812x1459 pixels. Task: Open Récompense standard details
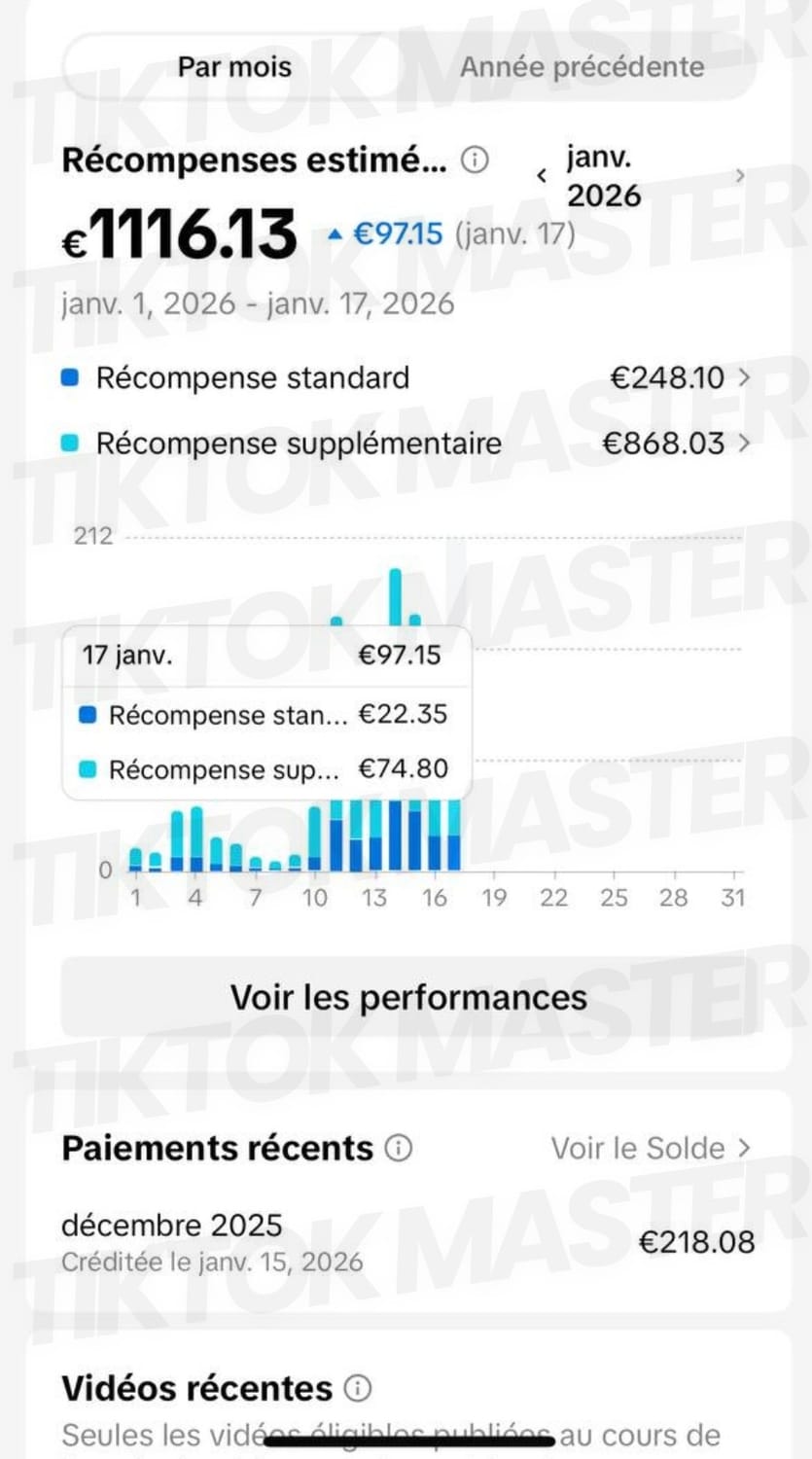click(x=679, y=377)
